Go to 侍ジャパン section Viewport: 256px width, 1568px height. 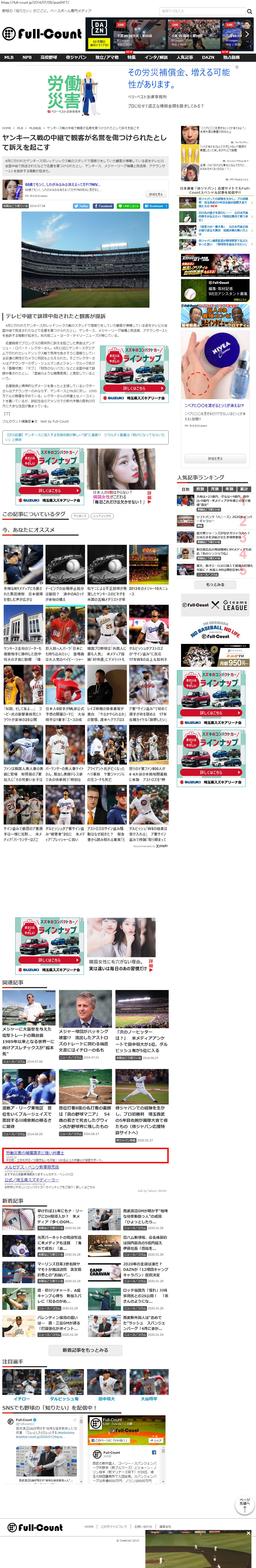click(76, 57)
